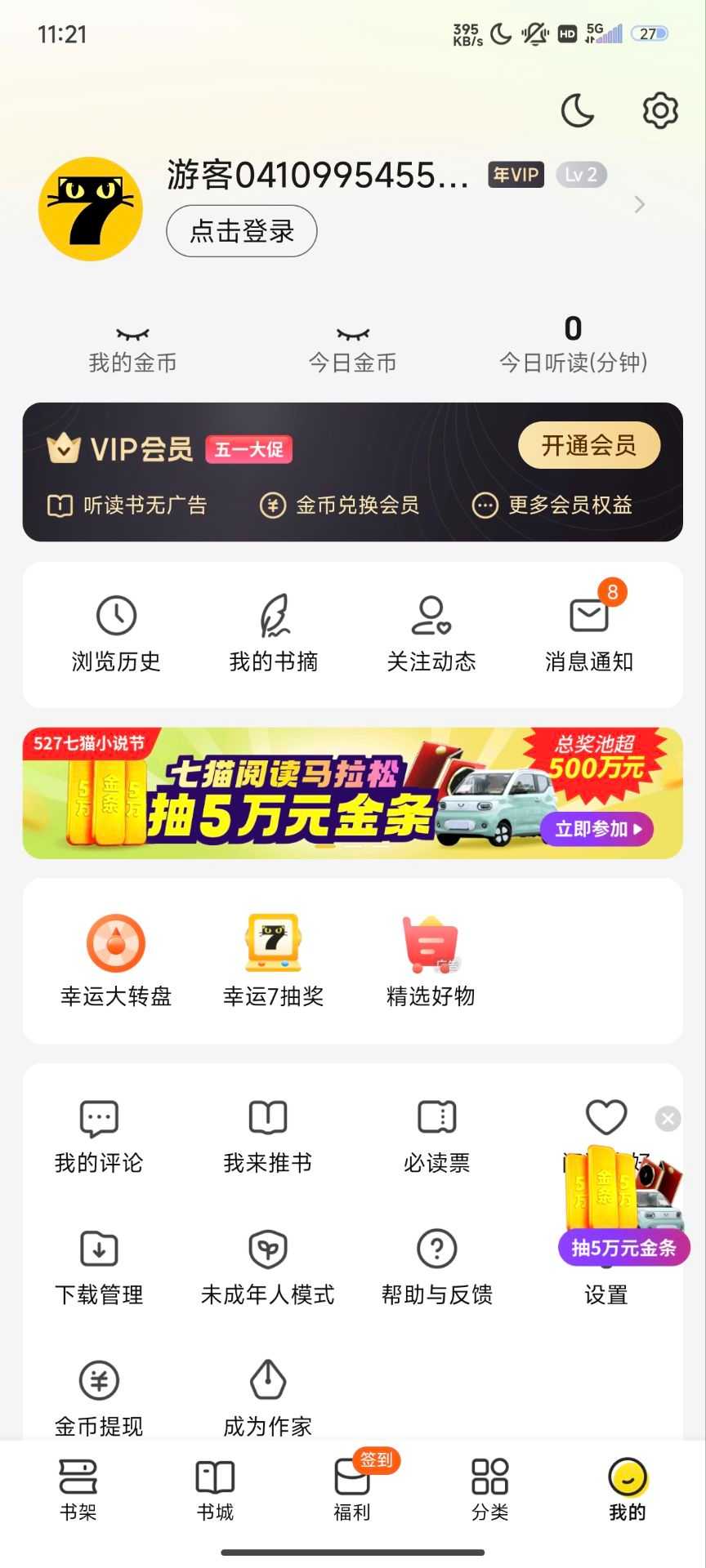Toggle night mode with the moon icon
Screen dimensions: 706x1568
tap(577, 111)
